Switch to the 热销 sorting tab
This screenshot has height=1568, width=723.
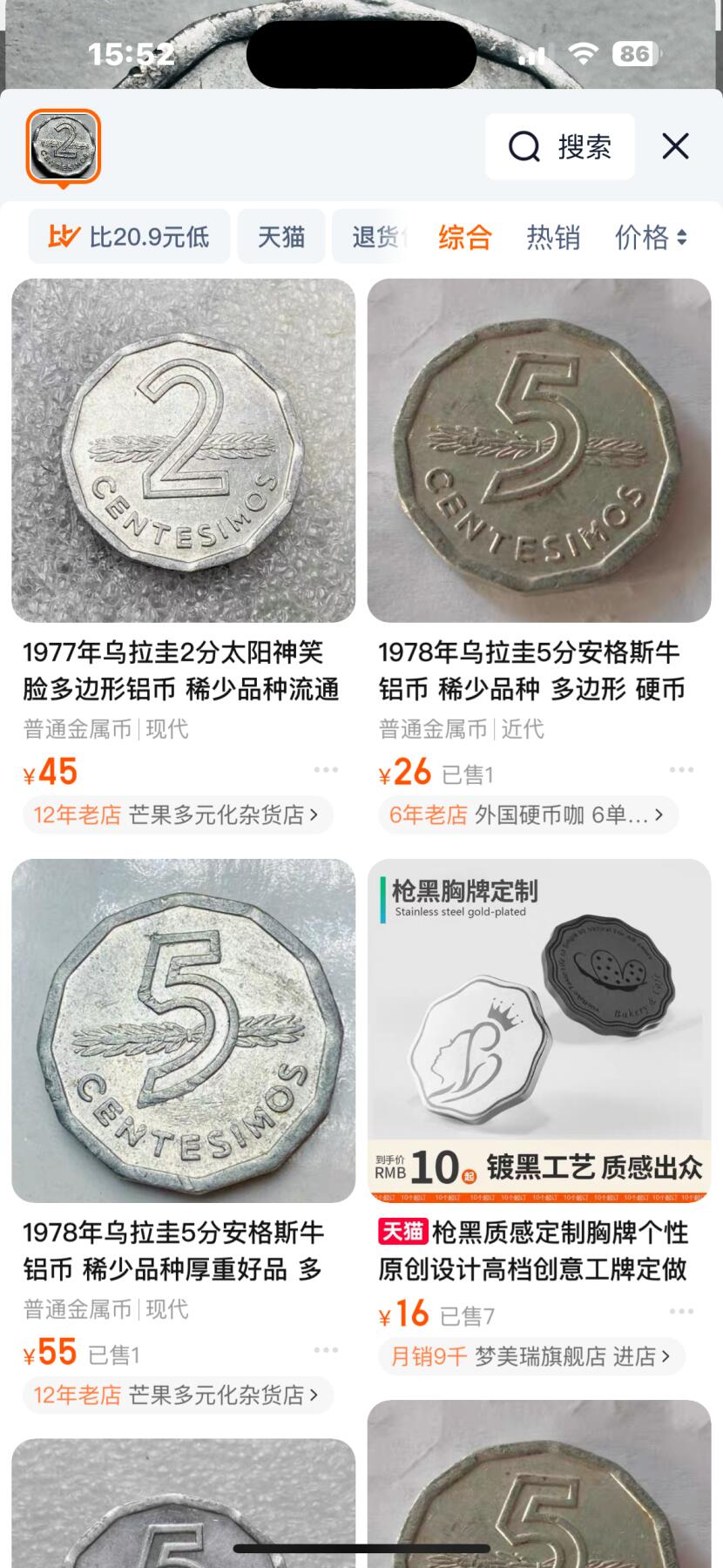click(x=553, y=237)
